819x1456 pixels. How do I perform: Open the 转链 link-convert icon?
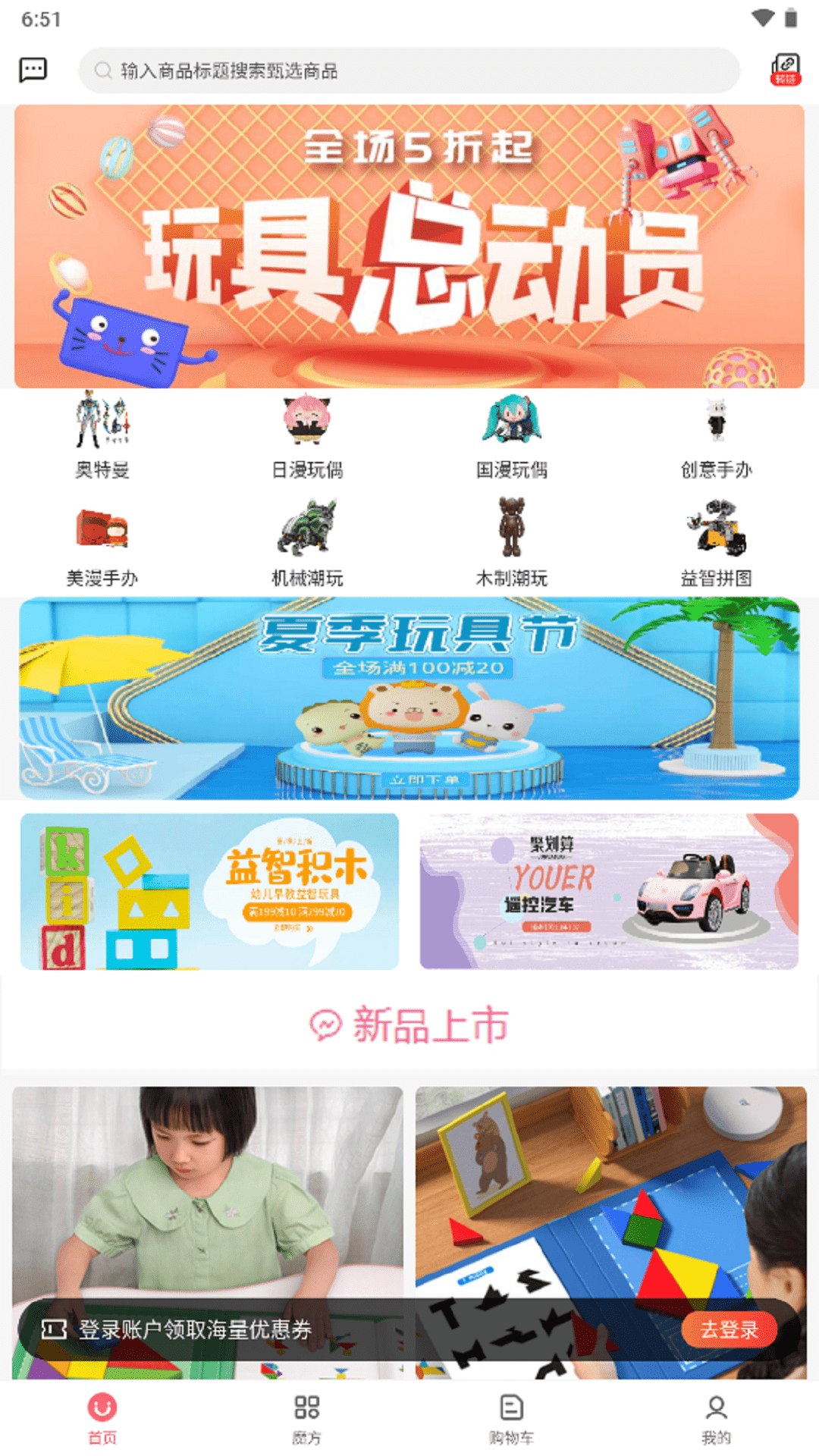pos(786,70)
